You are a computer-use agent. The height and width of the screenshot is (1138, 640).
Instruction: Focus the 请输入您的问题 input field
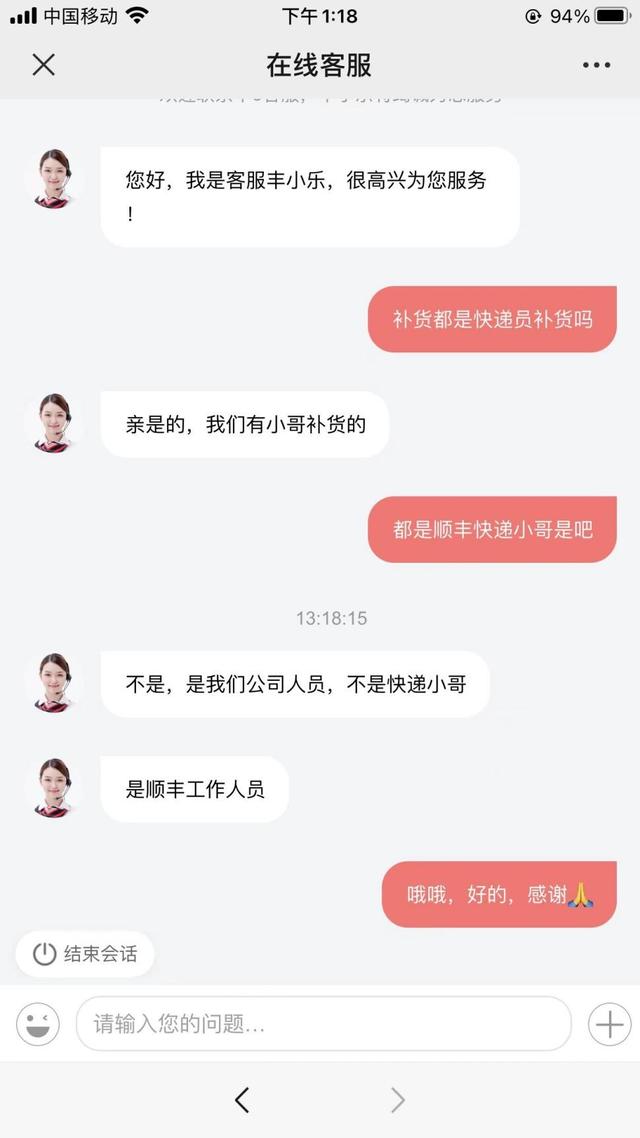[x=323, y=1024]
